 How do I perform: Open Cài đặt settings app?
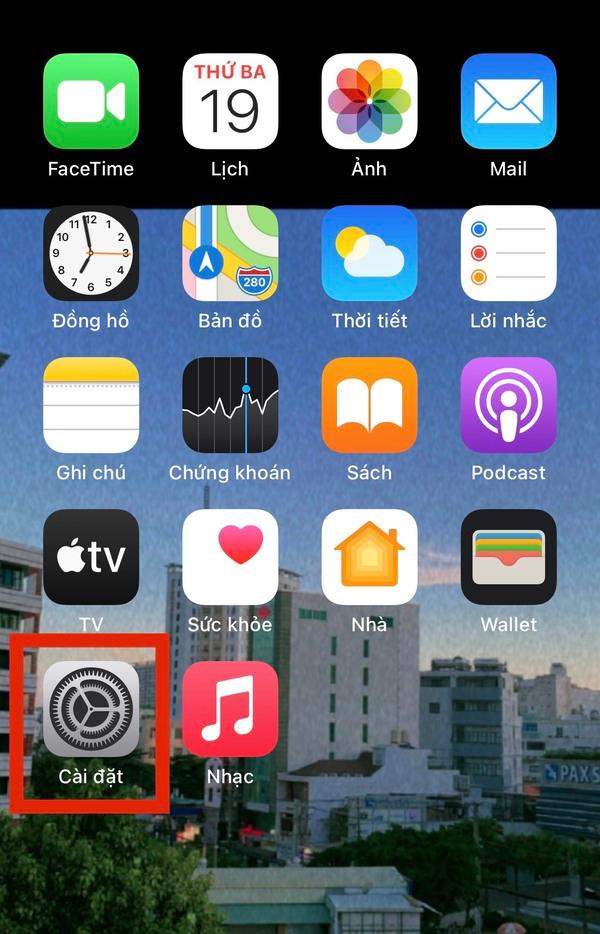point(91,709)
